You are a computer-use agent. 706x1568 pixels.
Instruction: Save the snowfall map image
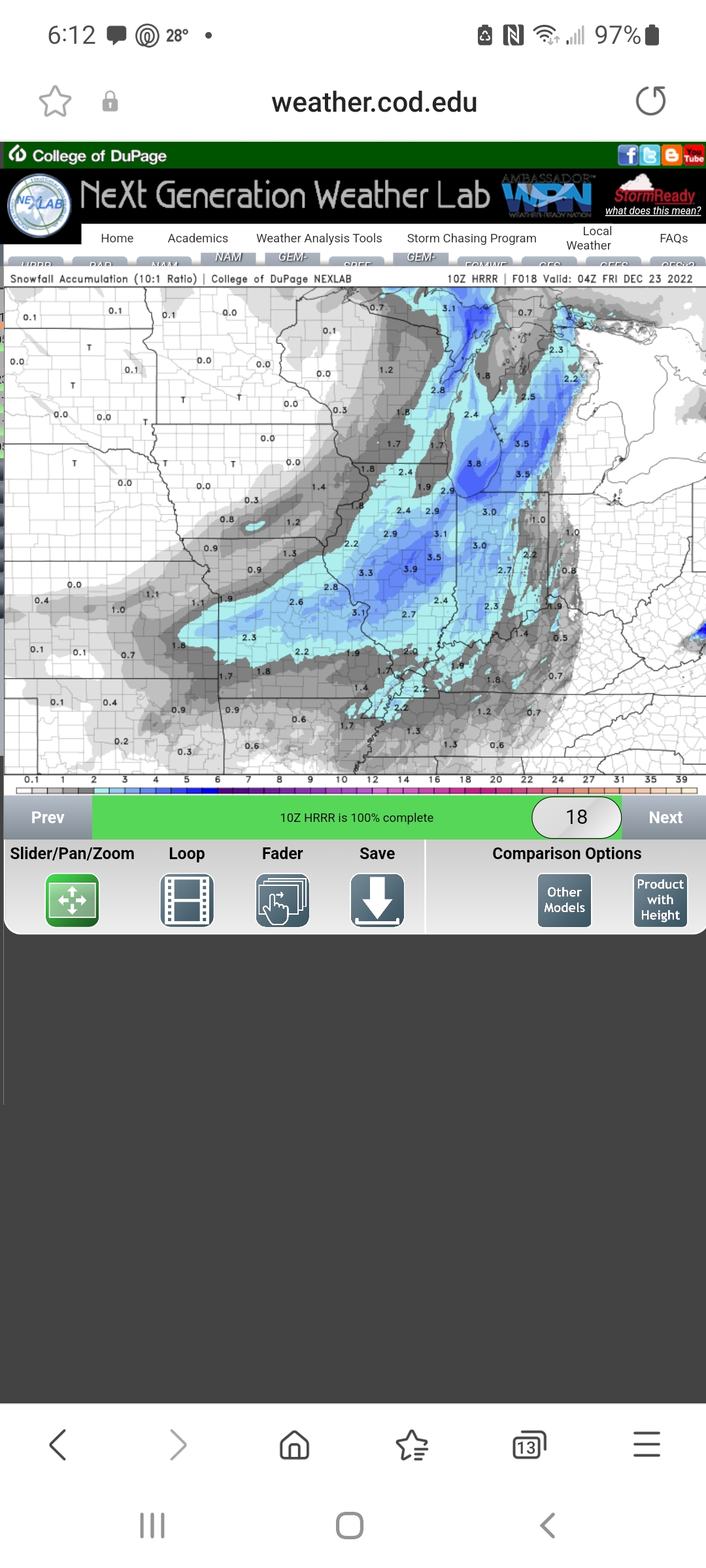click(x=377, y=900)
